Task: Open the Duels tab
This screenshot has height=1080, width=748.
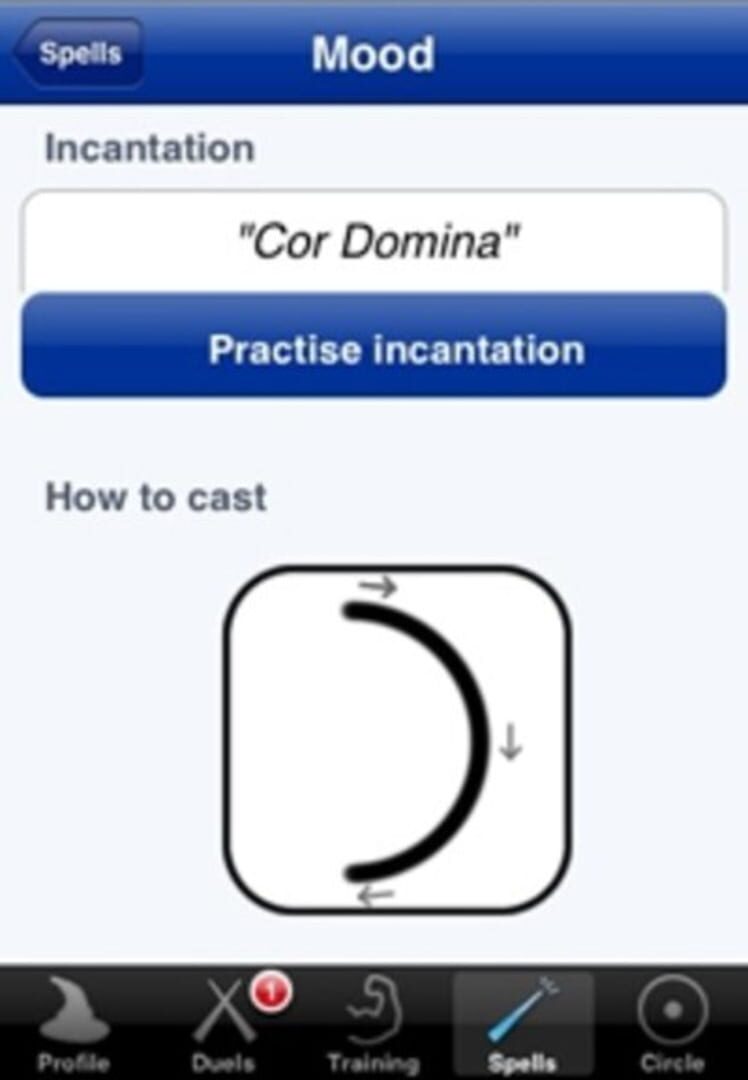Action: (x=224, y=1025)
